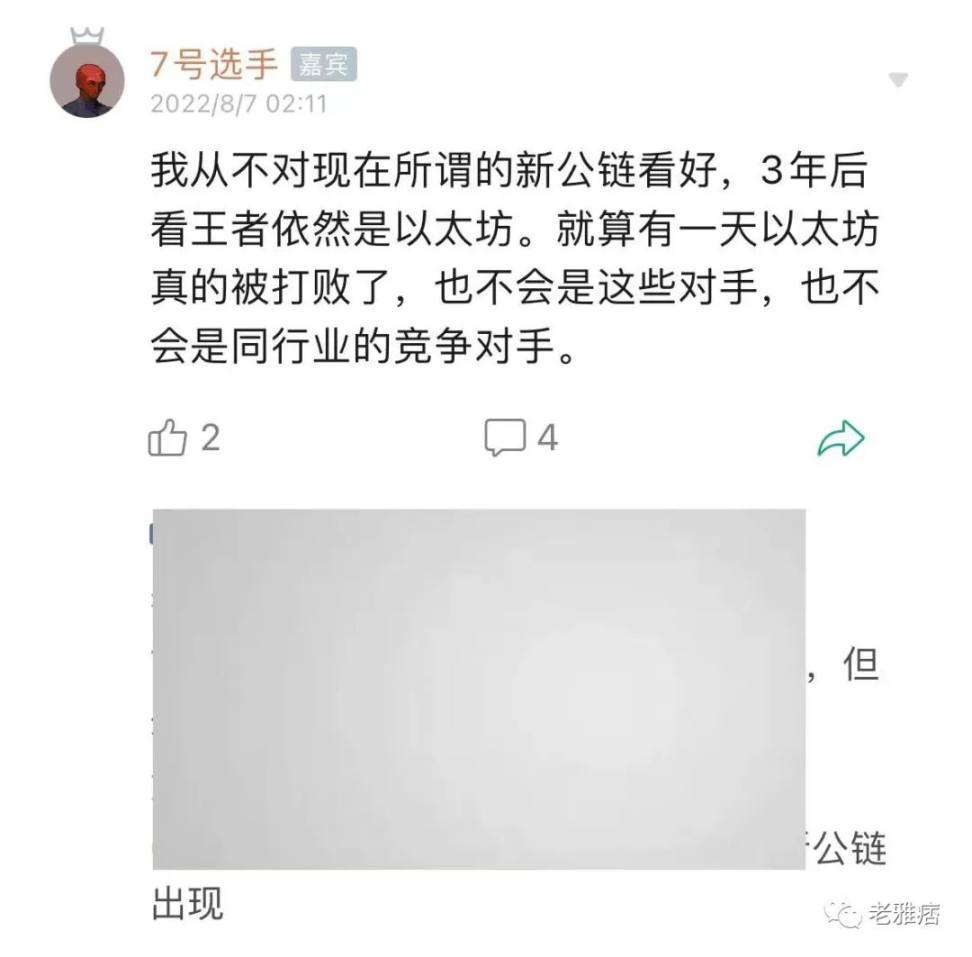Open 7号选手's profile avatar
This screenshot has height=957, width=972.
tap(88, 80)
